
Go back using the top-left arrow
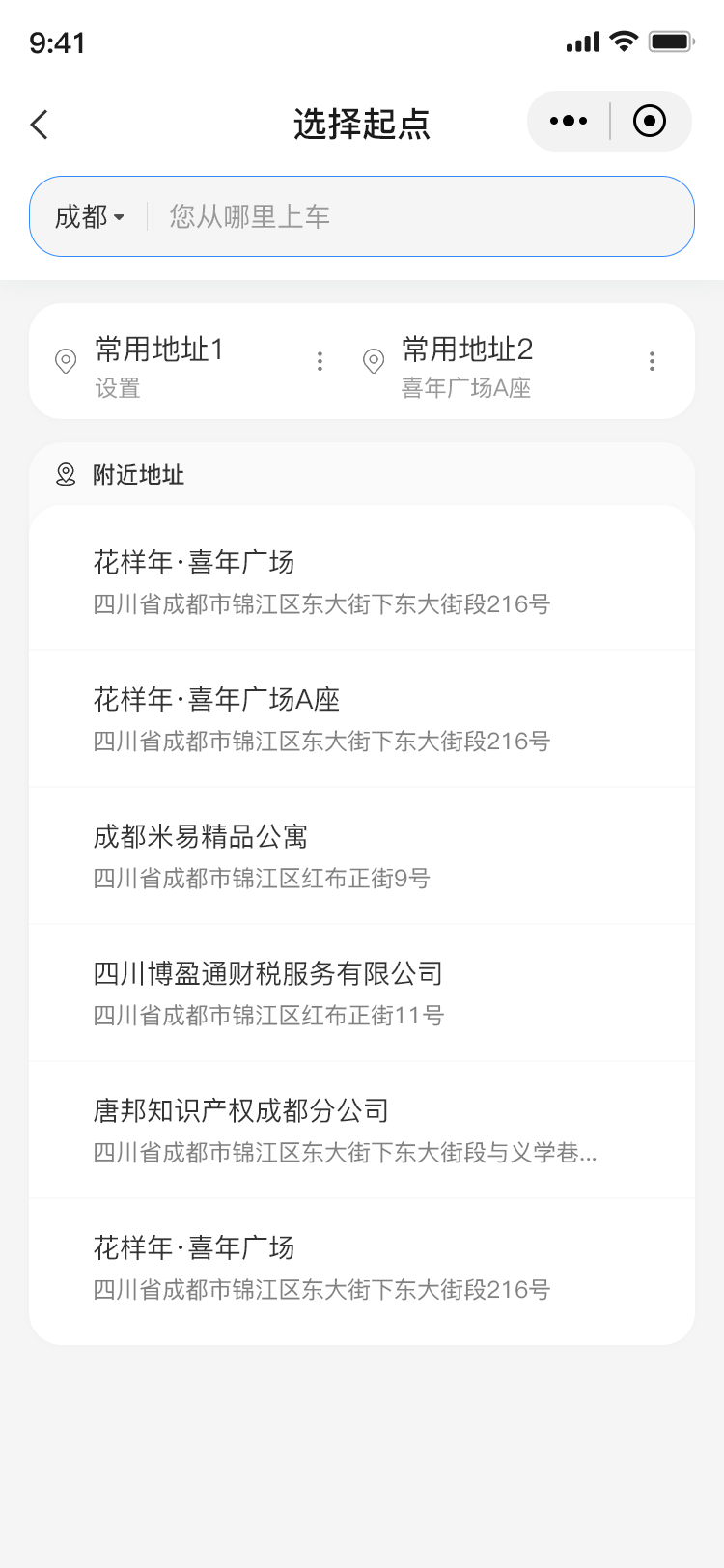[40, 125]
